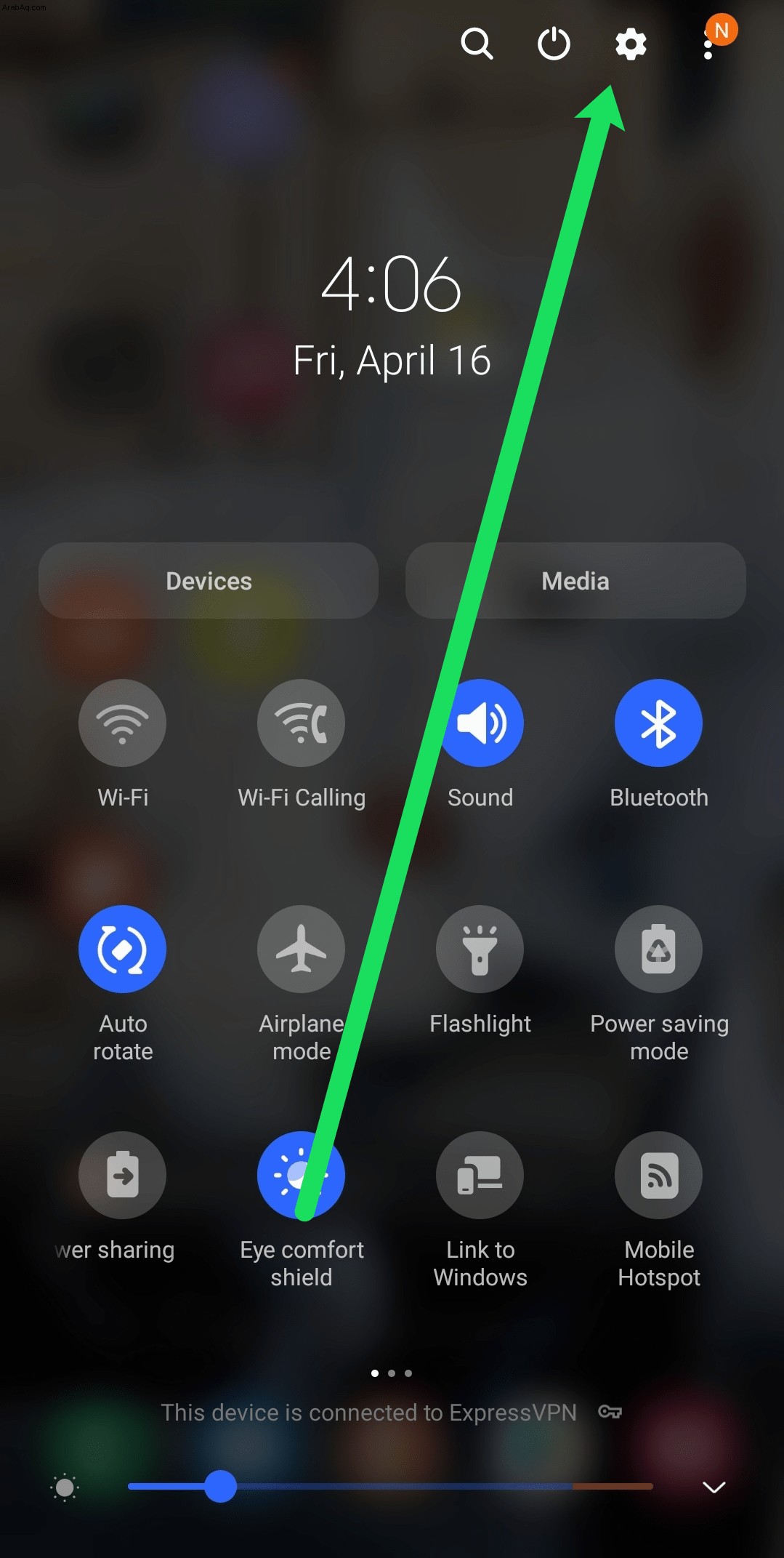Viewport: 784px width, 1558px height.
Task: Turn on the Flashlight
Action: tap(480, 949)
